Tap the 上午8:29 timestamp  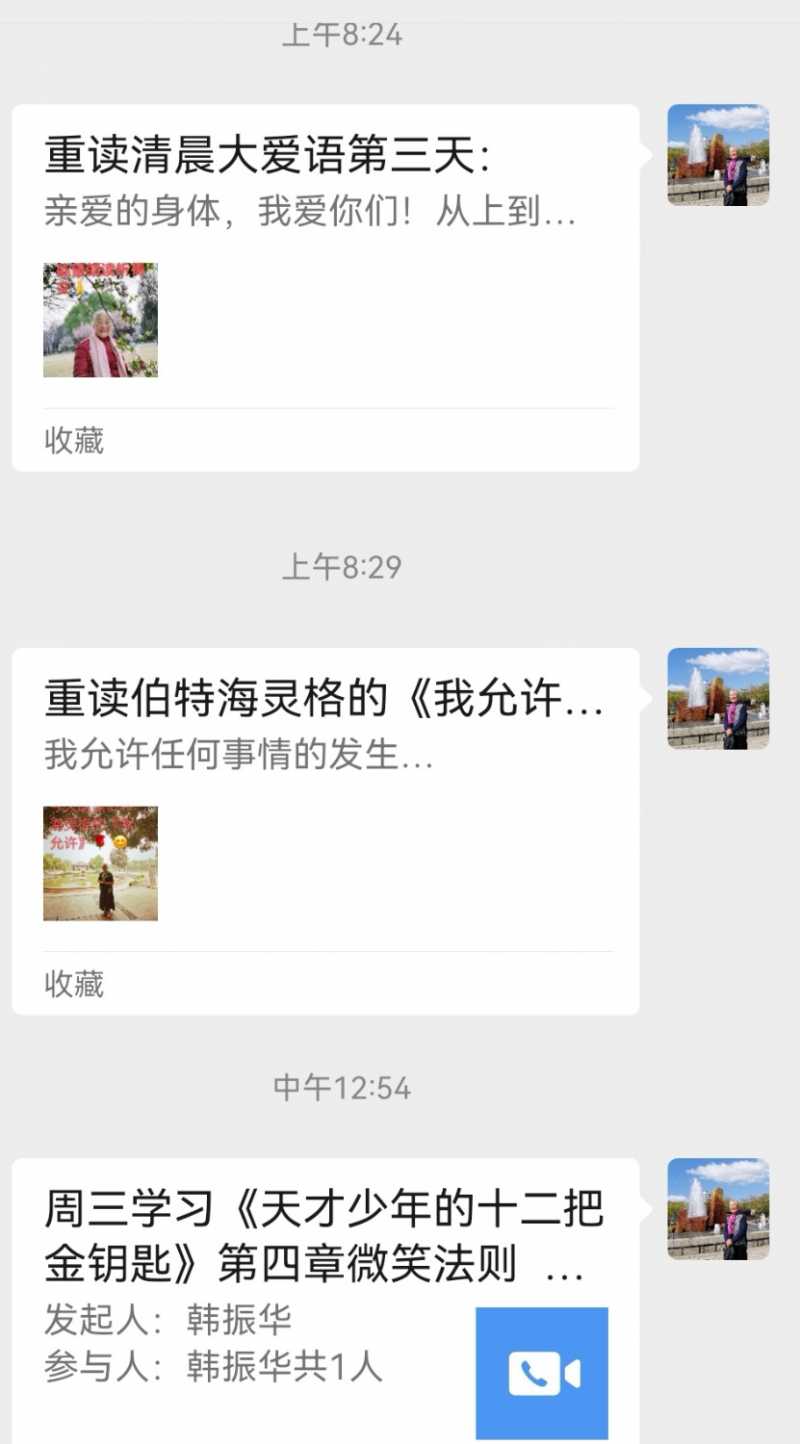tap(340, 566)
